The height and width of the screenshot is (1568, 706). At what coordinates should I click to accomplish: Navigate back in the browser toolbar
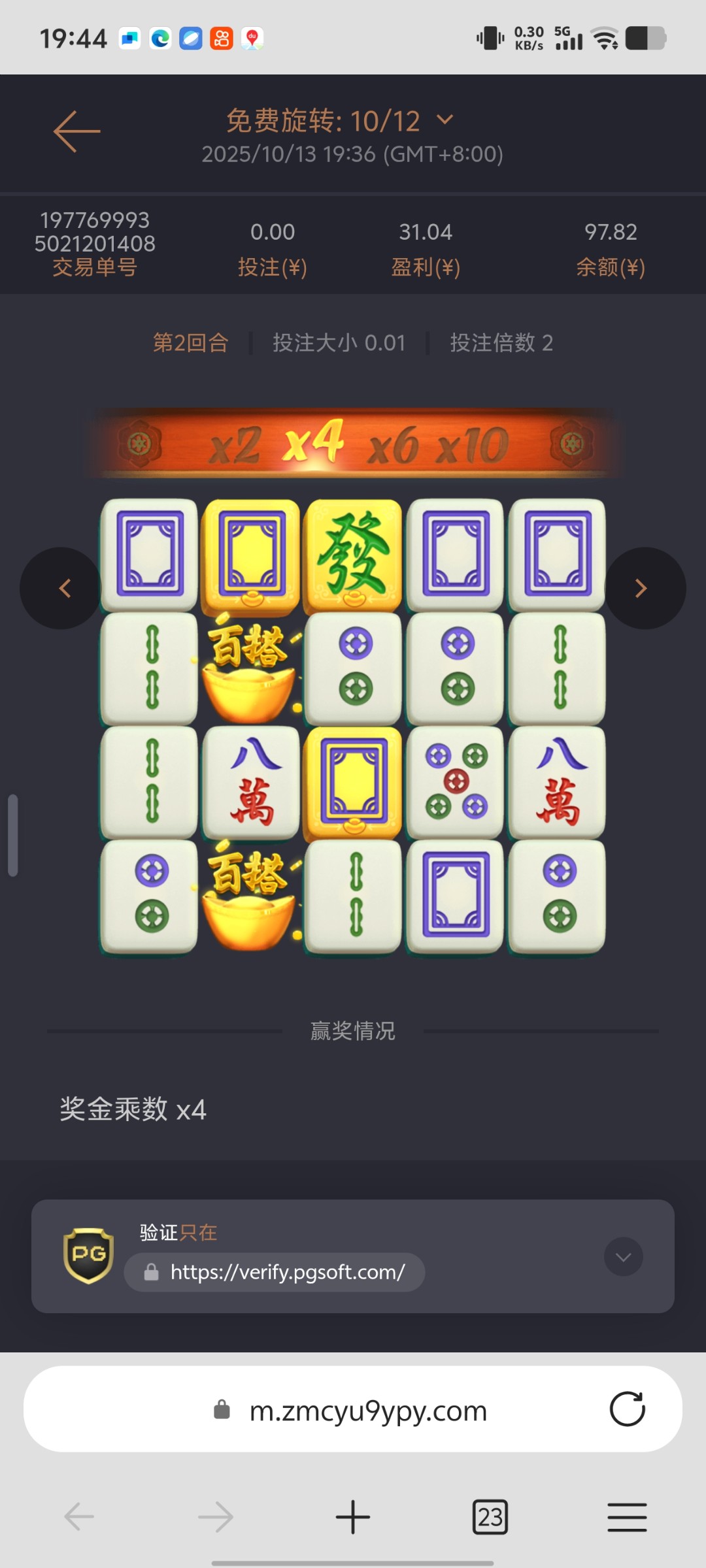pyautogui.click(x=80, y=1516)
